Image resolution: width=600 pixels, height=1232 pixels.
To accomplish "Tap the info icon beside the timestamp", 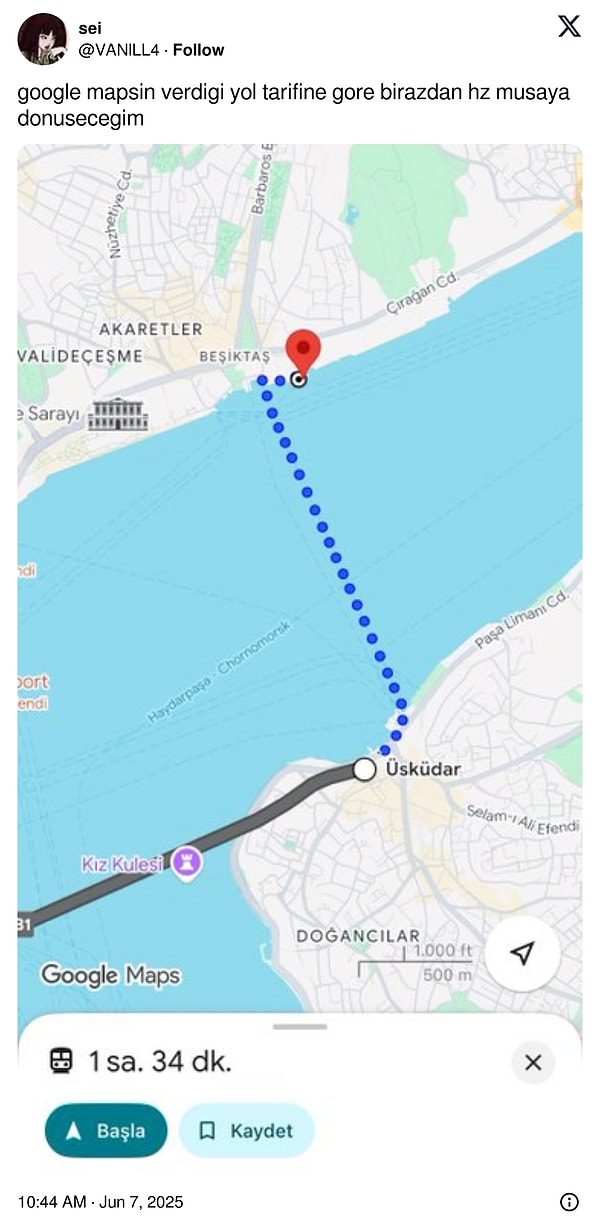I will 569,1201.
